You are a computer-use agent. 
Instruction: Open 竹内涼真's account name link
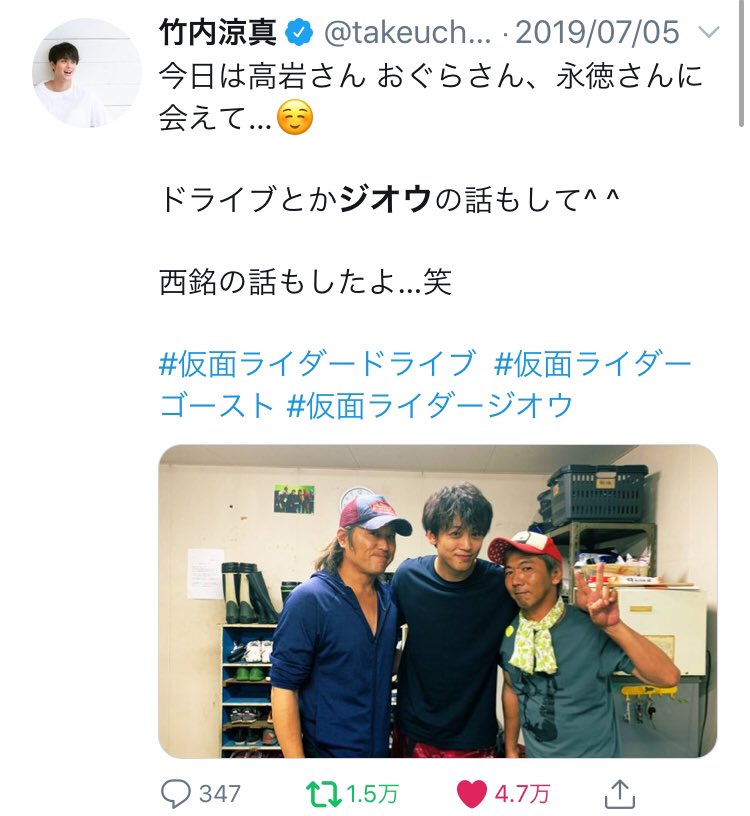click(218, 33)
